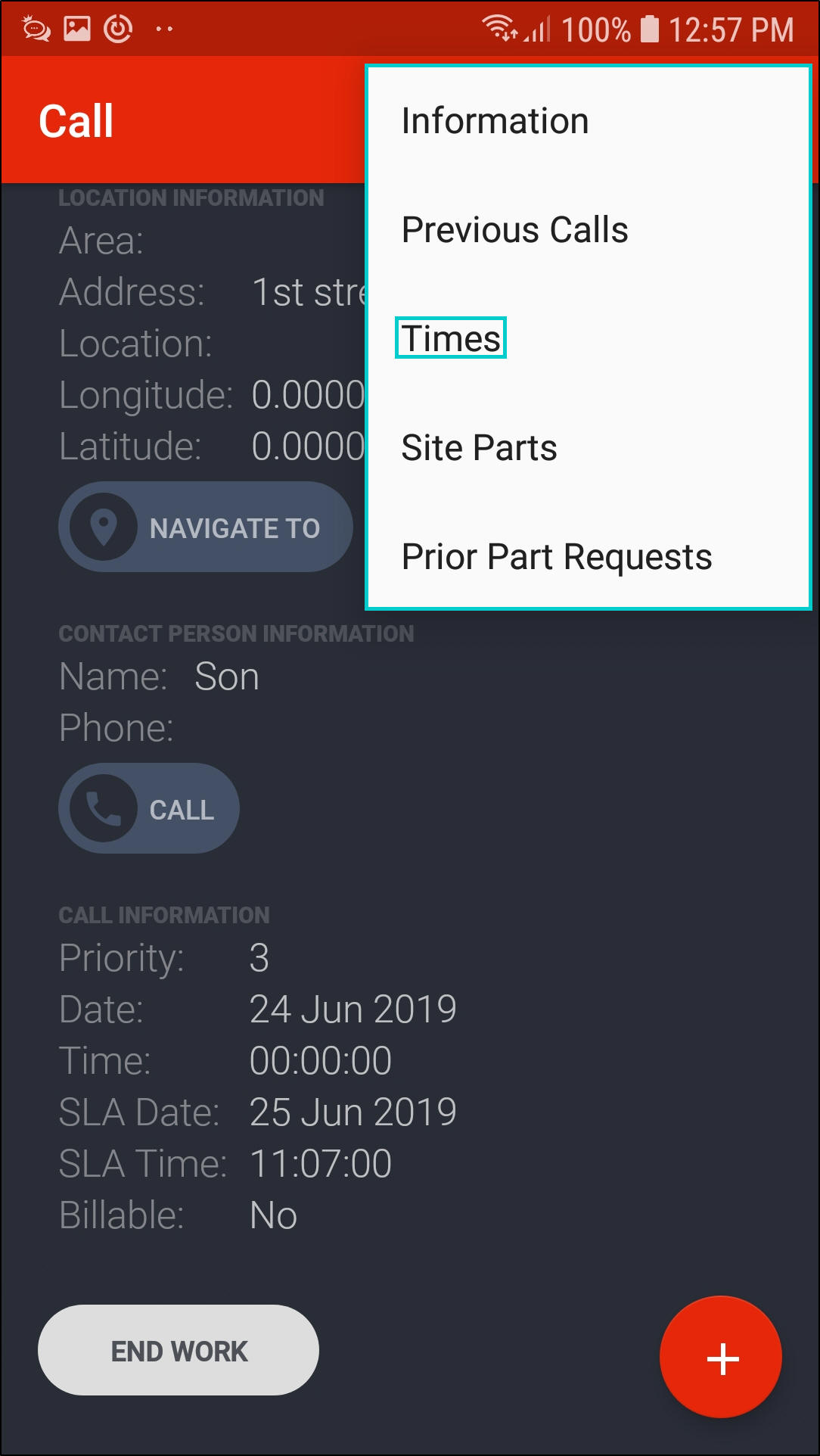The height and width of the screenshot is (1456, 820).
Task: Tap End Work button
Action: point(179,1351)
